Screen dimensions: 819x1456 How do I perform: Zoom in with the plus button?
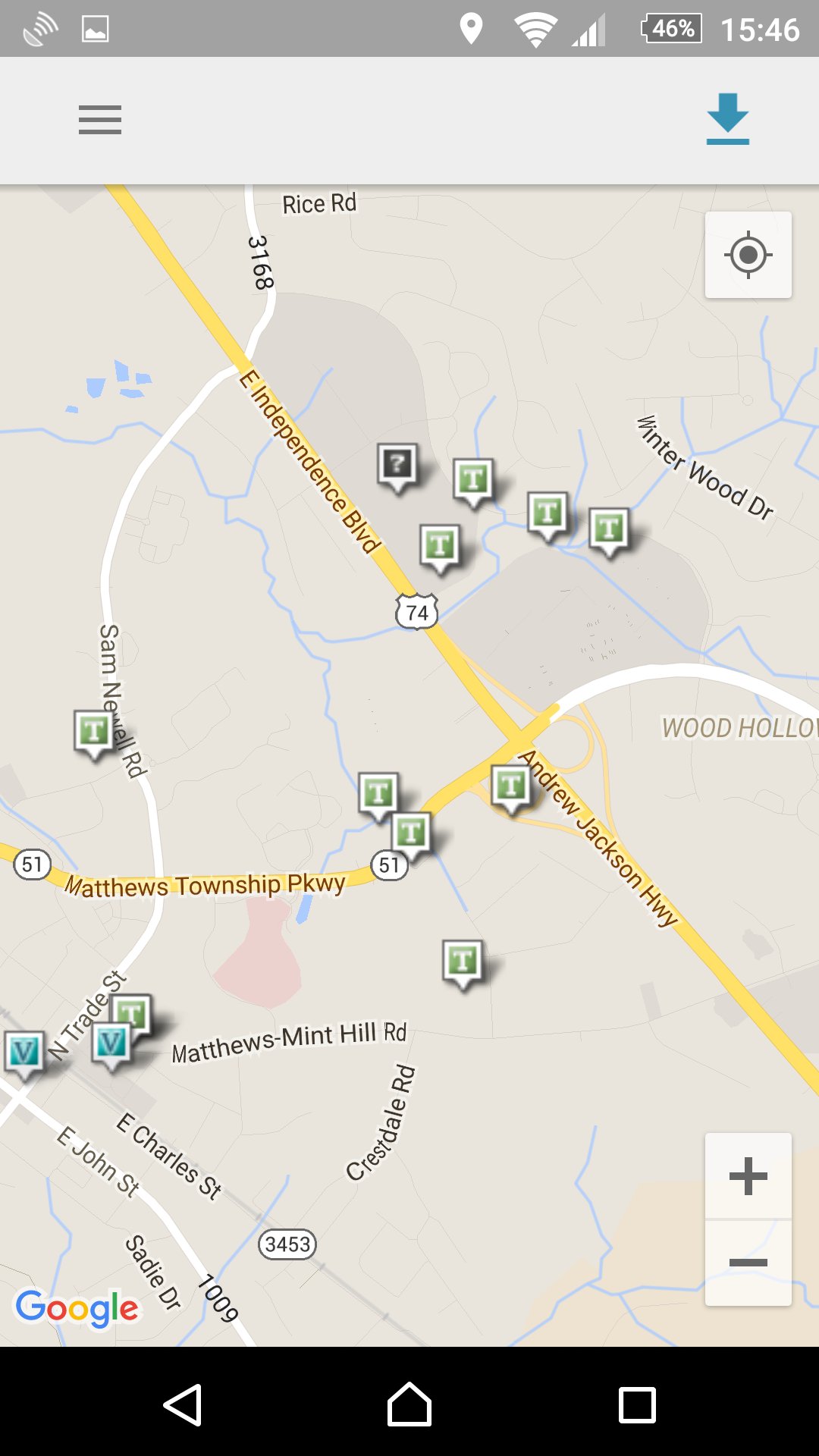(x=748, y=1176)
